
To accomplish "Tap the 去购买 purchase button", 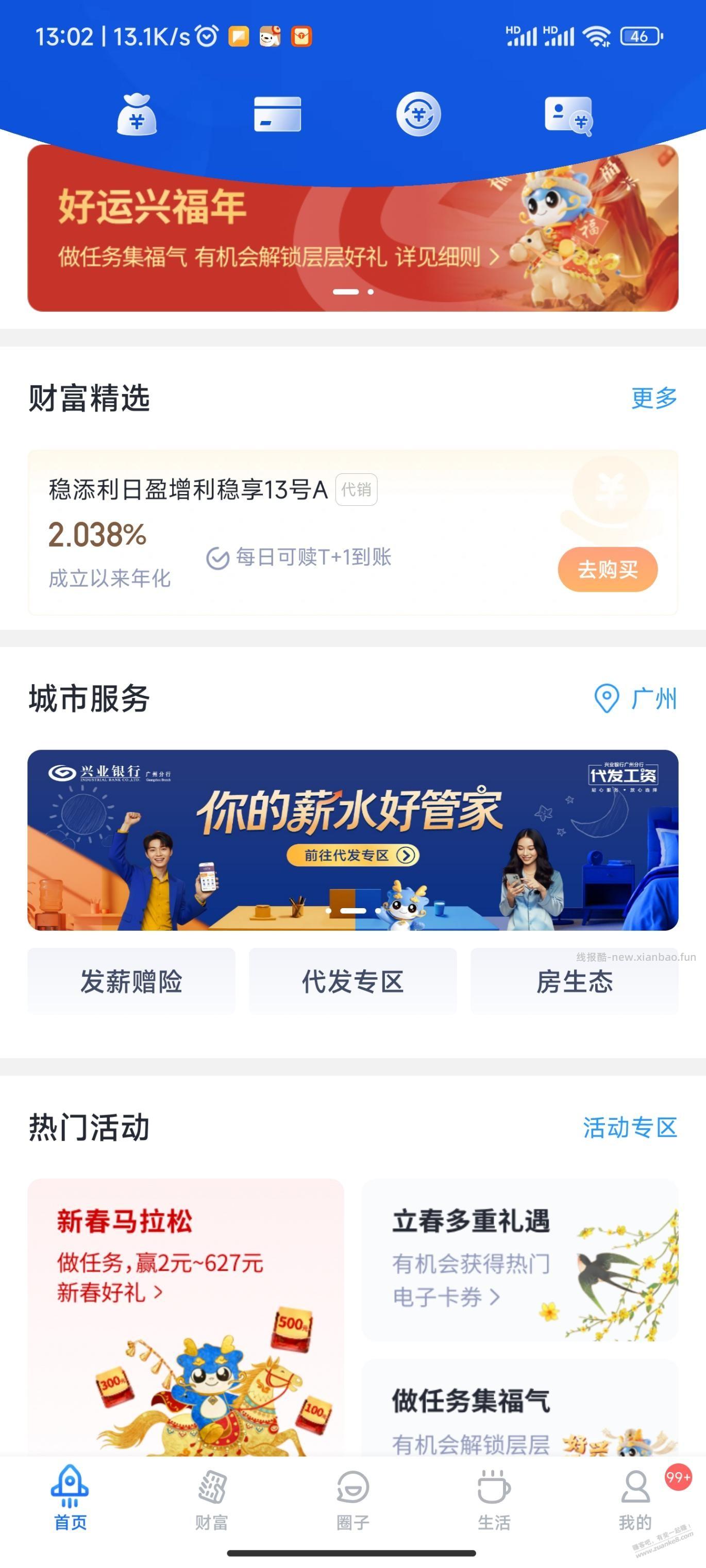I will 608,569.
